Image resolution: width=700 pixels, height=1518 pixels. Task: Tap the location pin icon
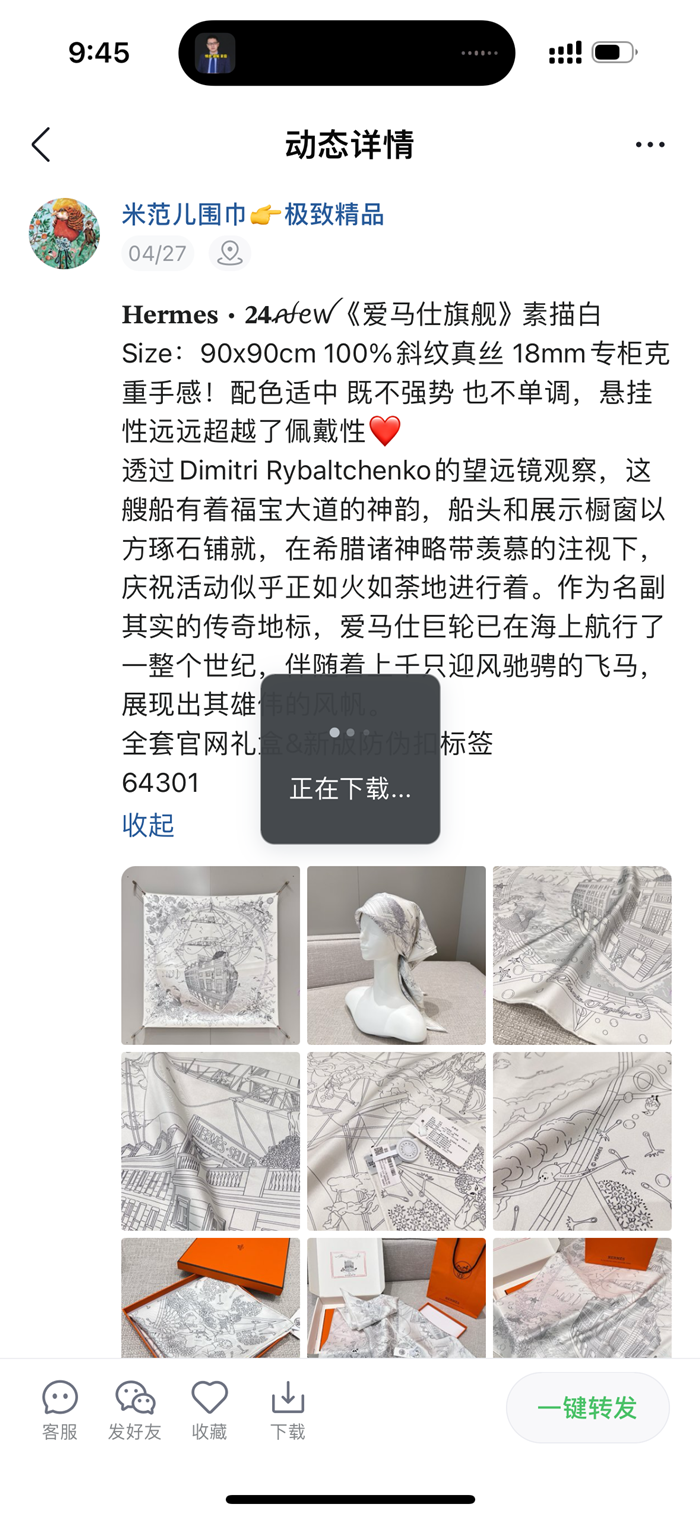[230, 253]
